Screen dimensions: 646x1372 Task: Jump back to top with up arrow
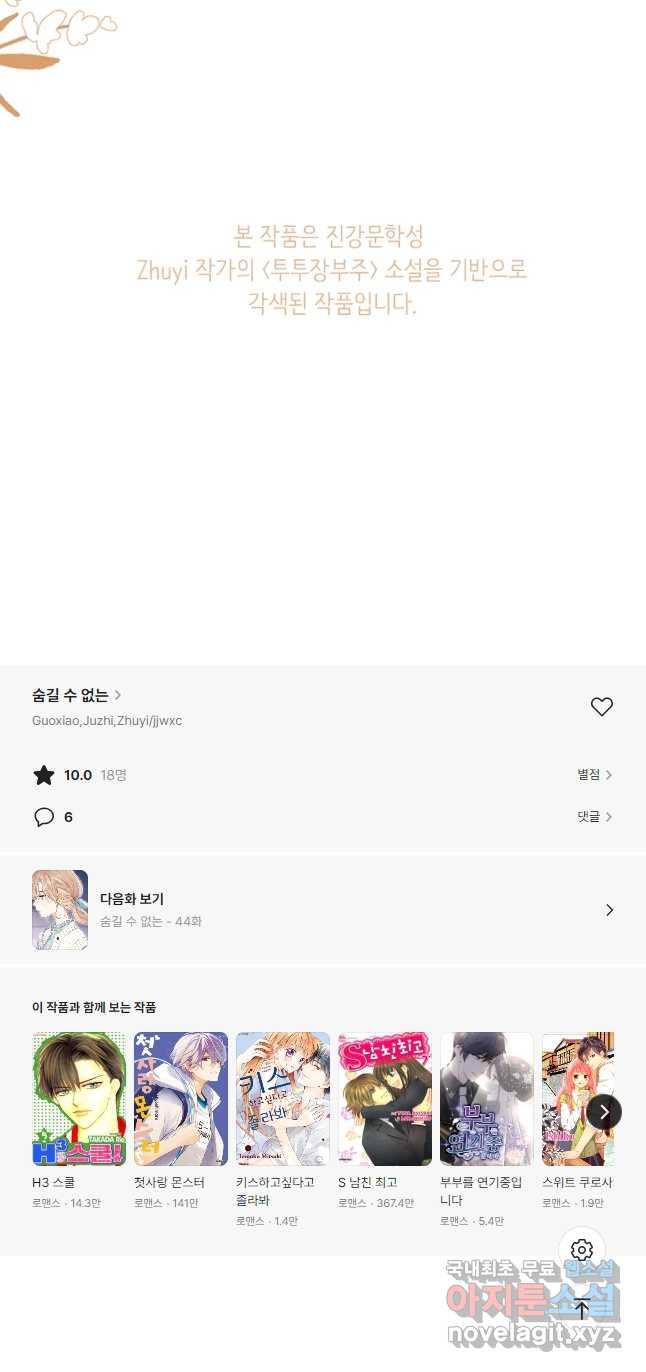click(582, 1309)
